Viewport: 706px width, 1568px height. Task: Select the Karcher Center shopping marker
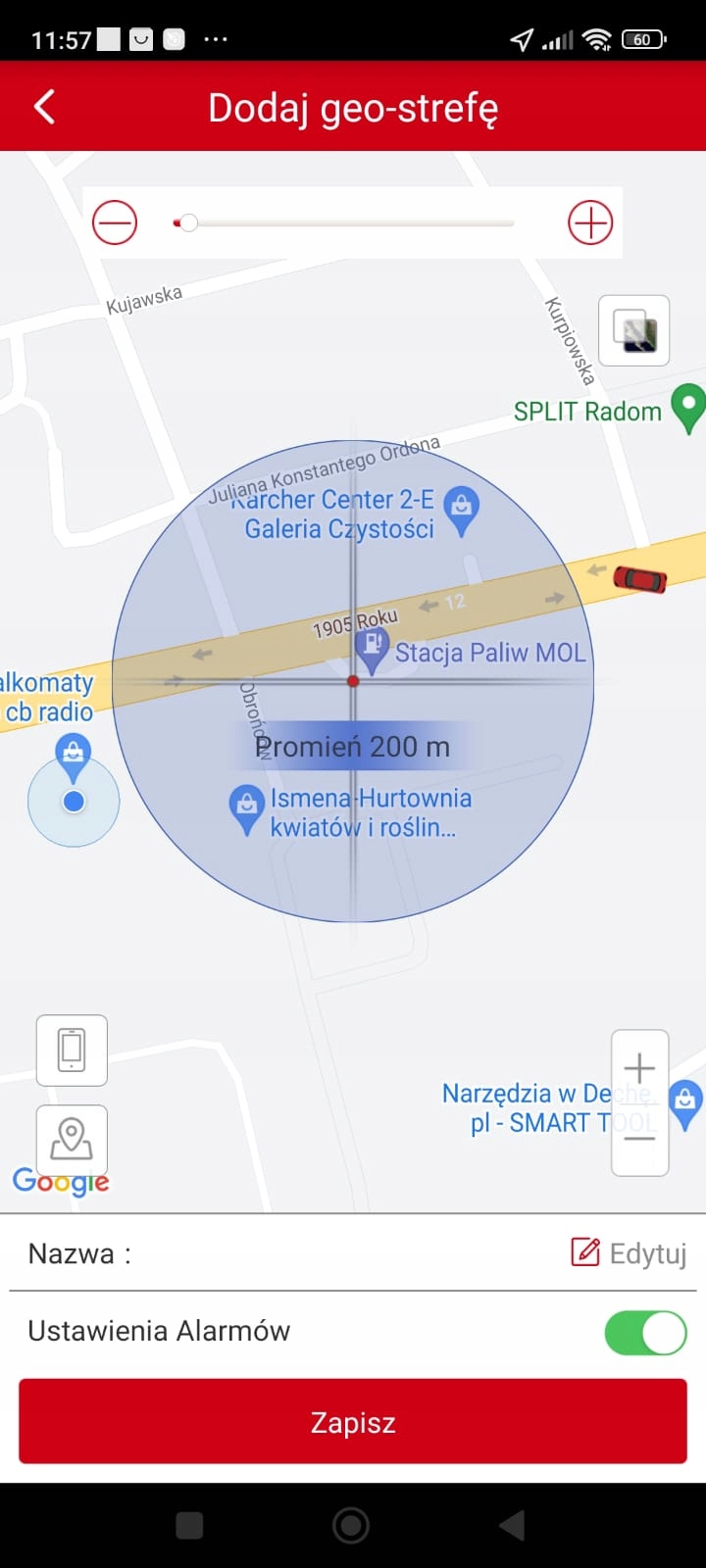(461, 507)
